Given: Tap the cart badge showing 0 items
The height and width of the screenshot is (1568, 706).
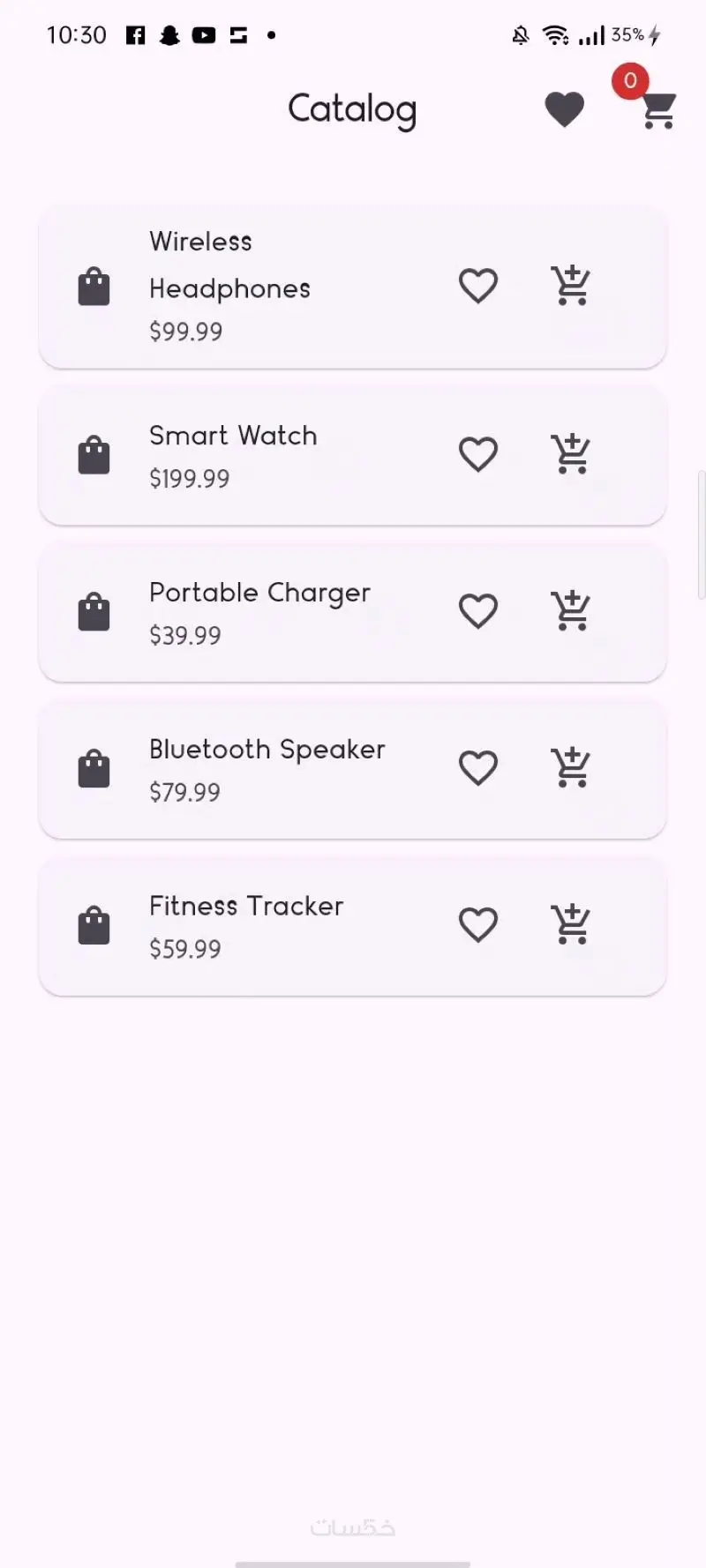Looking at the screenshot, I should [x=630, y=81].
